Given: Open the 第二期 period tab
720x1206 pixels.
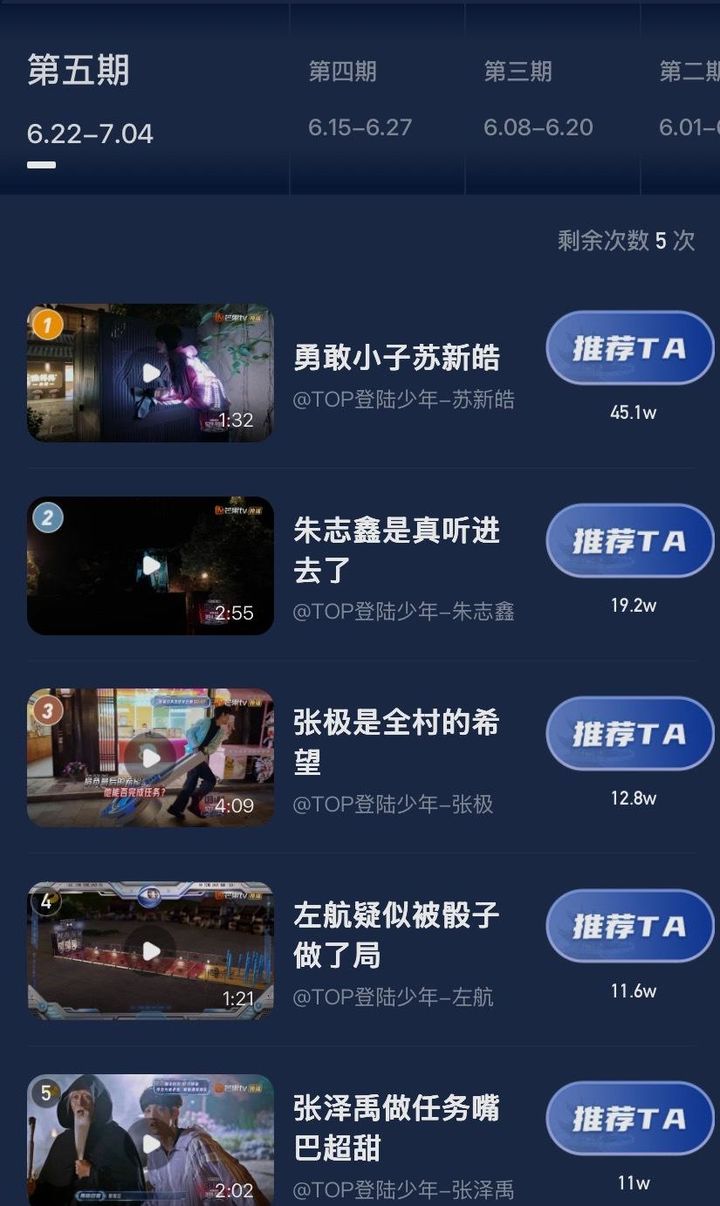Looking at the screenshot, I should coord(690,98).
